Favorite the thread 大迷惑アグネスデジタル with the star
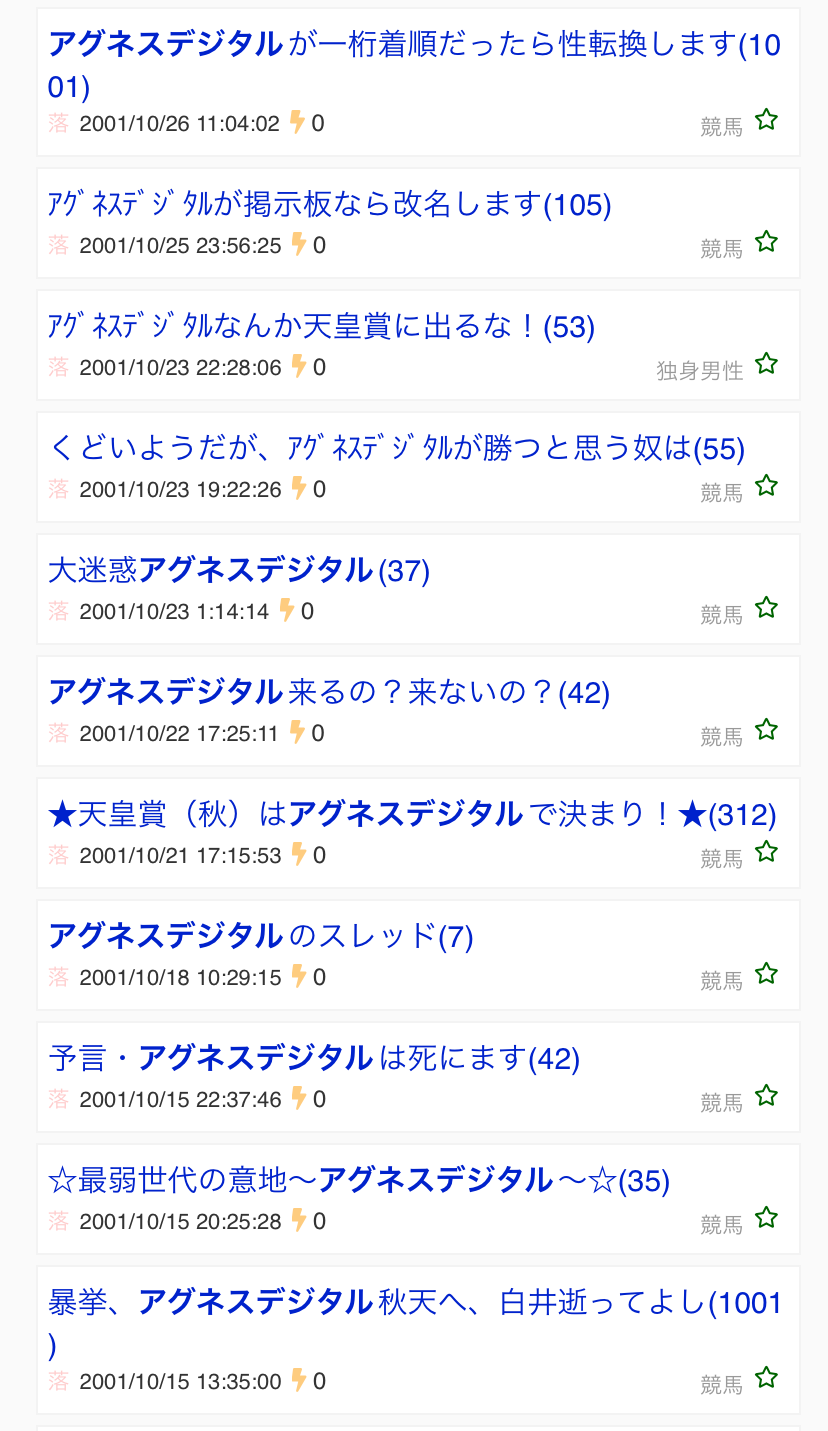Viewport: 828px width, 1431px height. (766, 608)
